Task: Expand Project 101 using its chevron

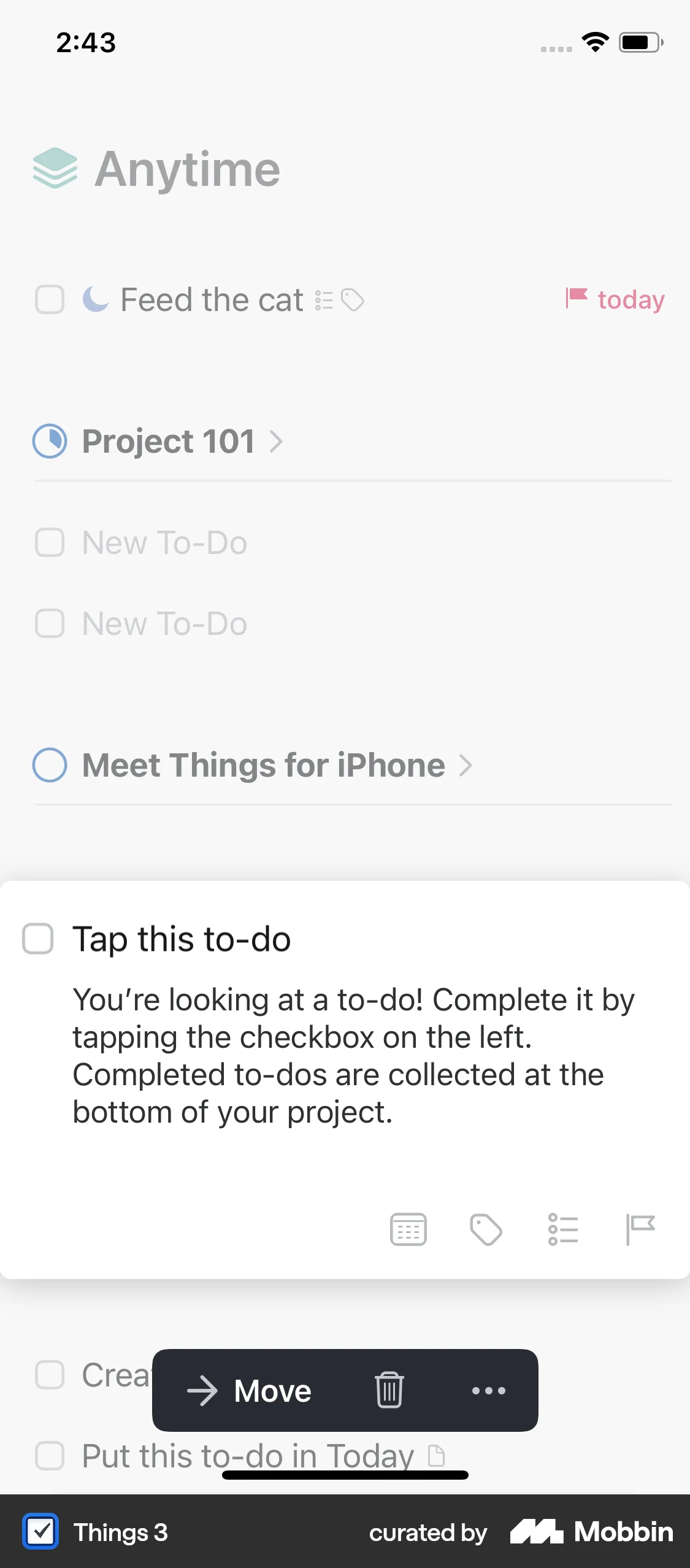Action: pyautogui.click(x=276, y=441)
